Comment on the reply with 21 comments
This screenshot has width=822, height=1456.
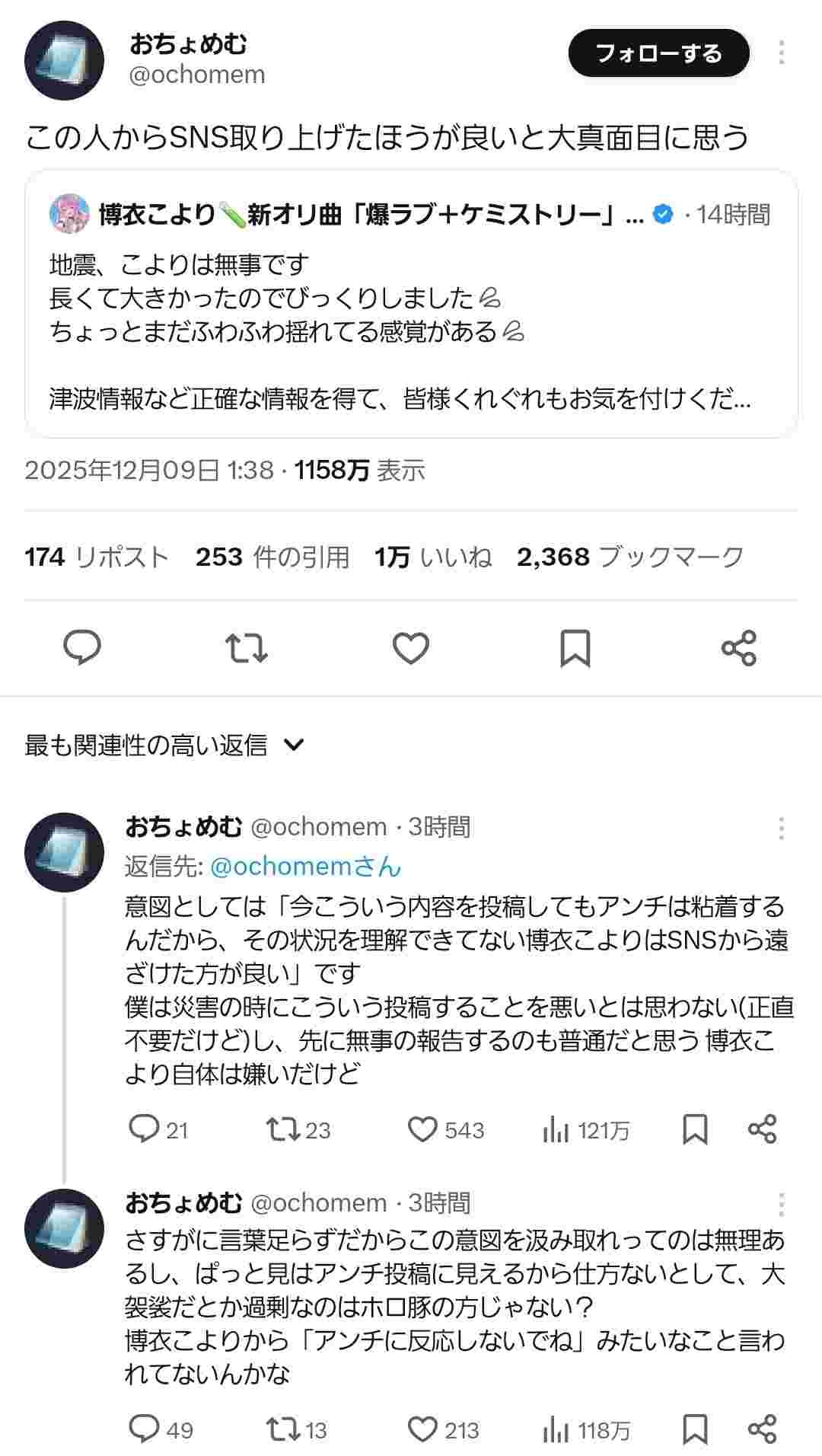143,1129
